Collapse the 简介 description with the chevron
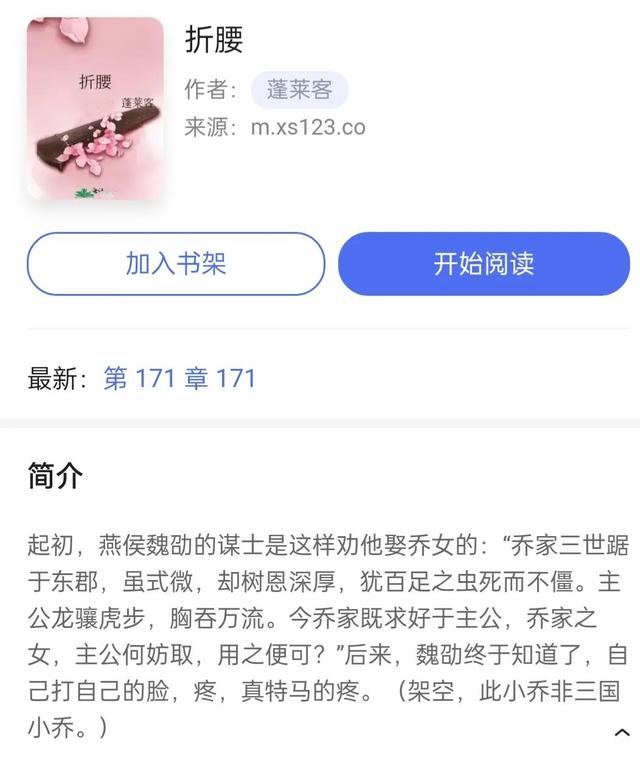 [x=621, y=732]
